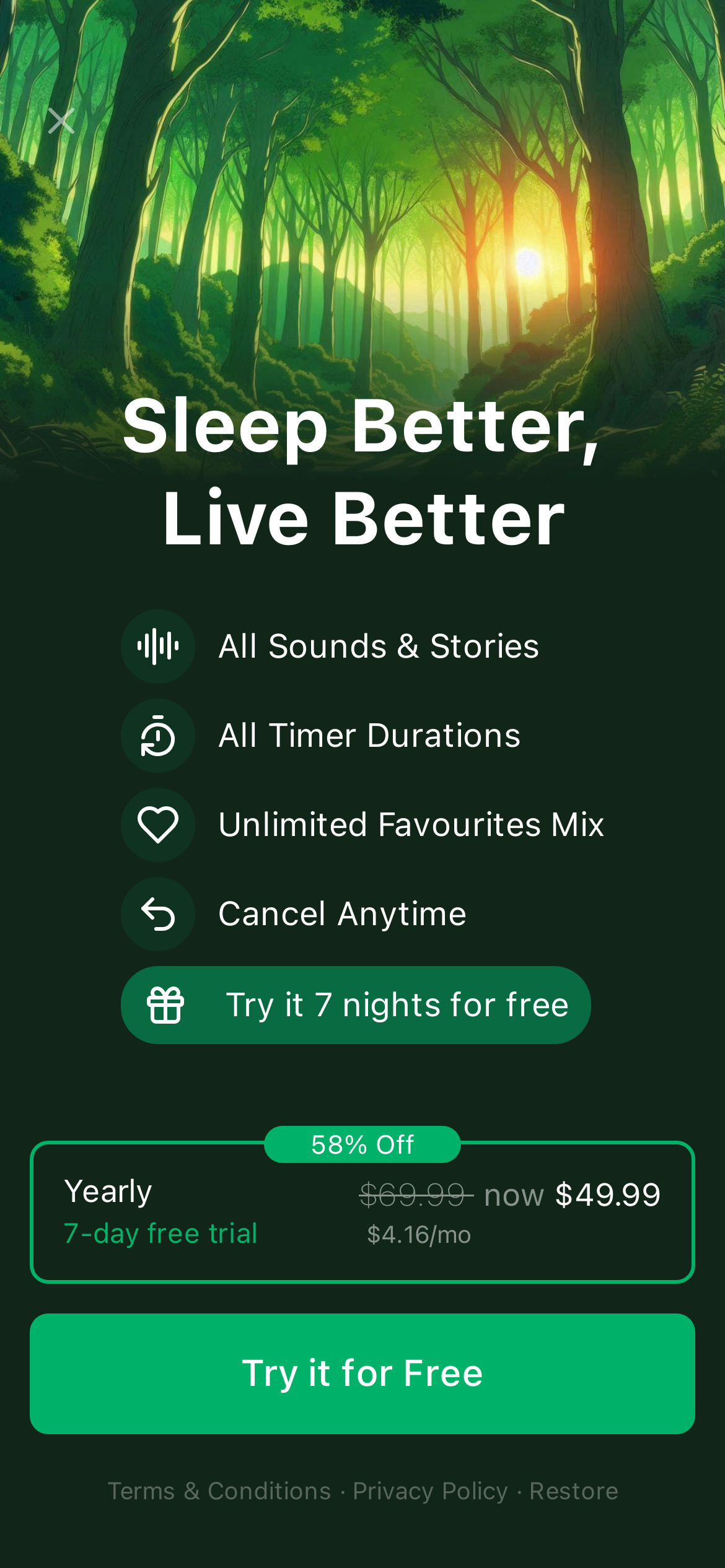The height and width of the screenshot is (1568, 725).
Task: Open the Privacy Policy
Action: pos(430,1491)
